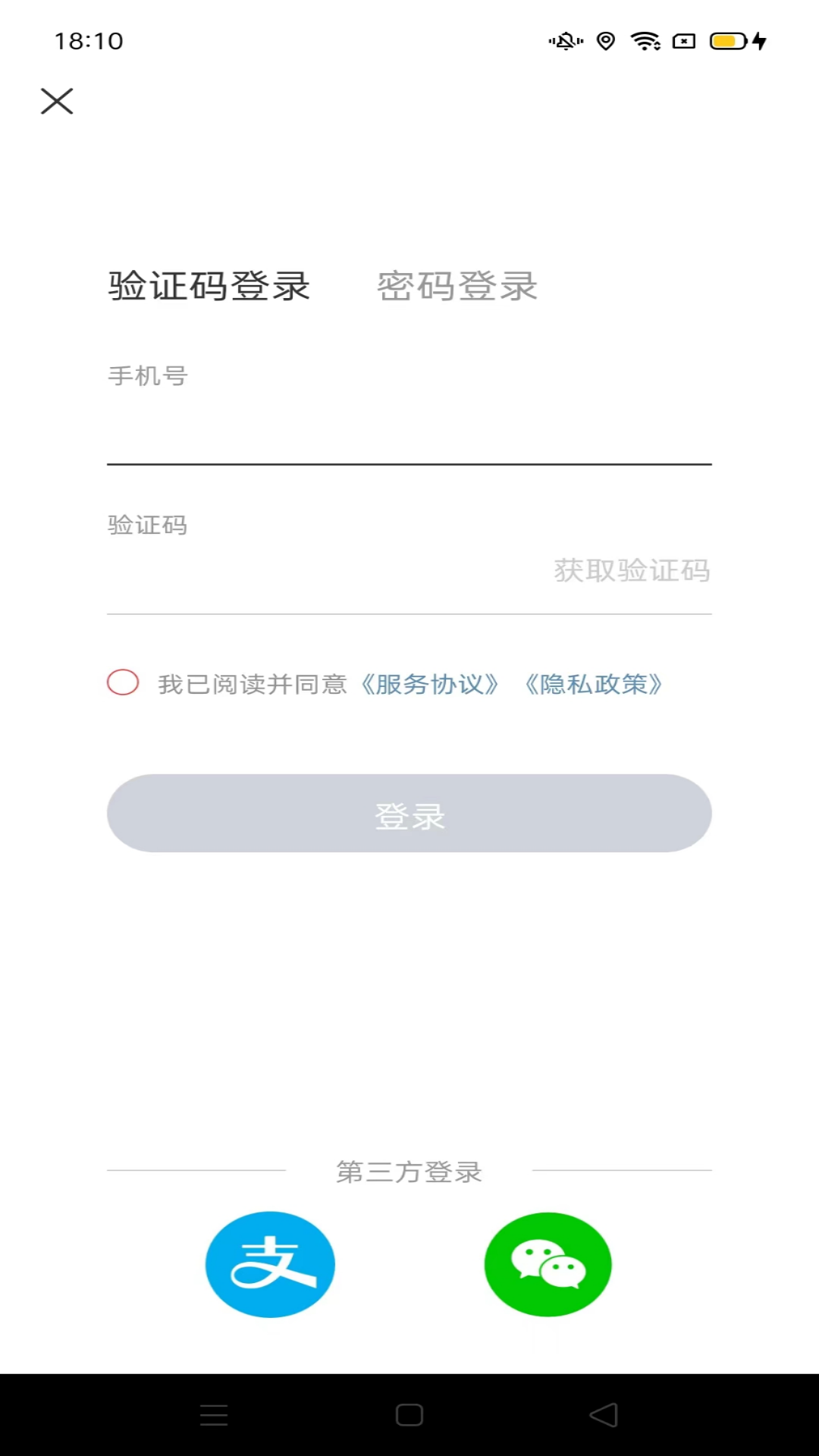Open recent apps from the navigation bar
Screen dimensions: 819x1456
214,1414
